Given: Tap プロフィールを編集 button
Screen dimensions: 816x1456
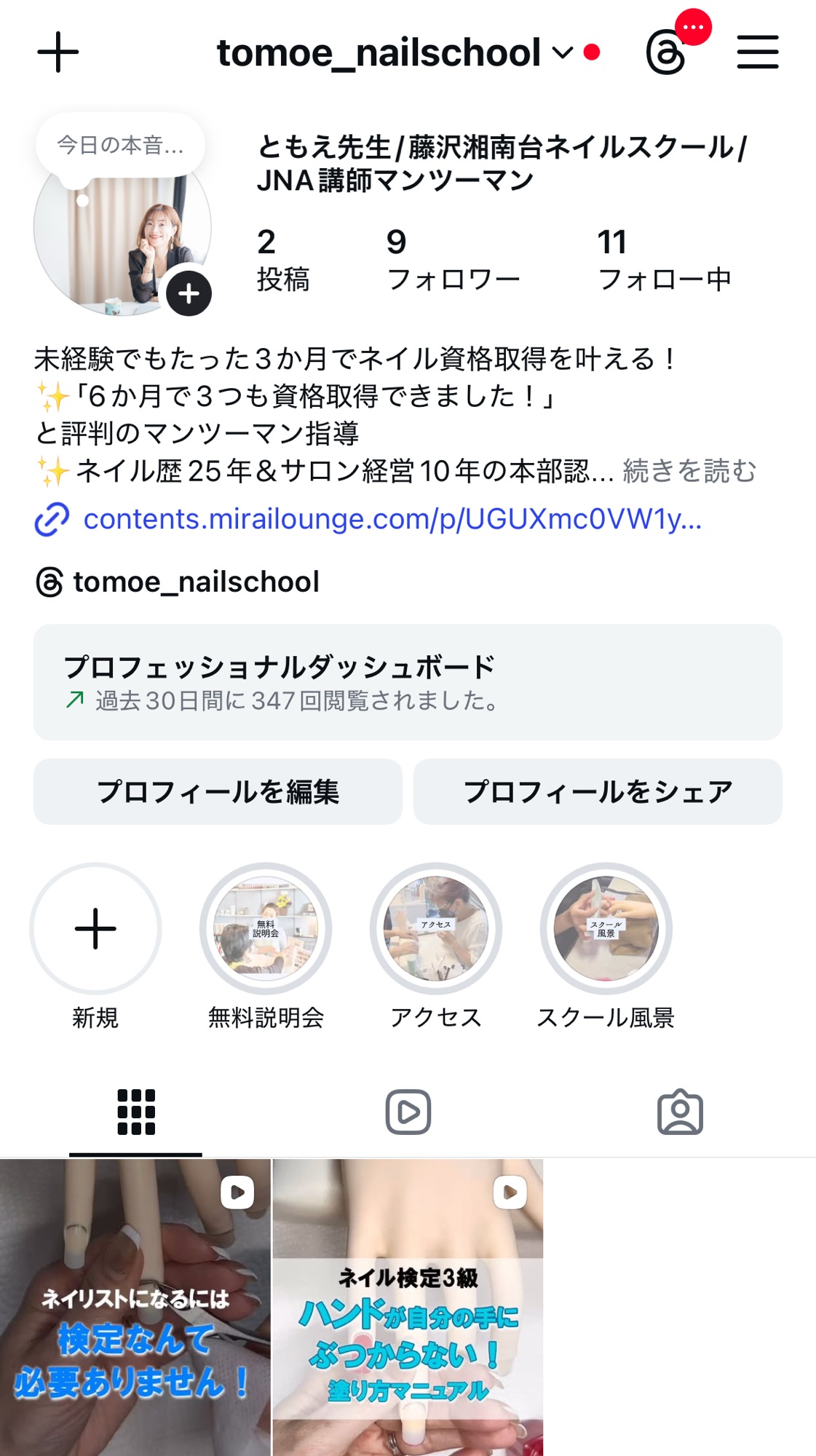Looking at the screenshot, I should [x=218, y=791].
